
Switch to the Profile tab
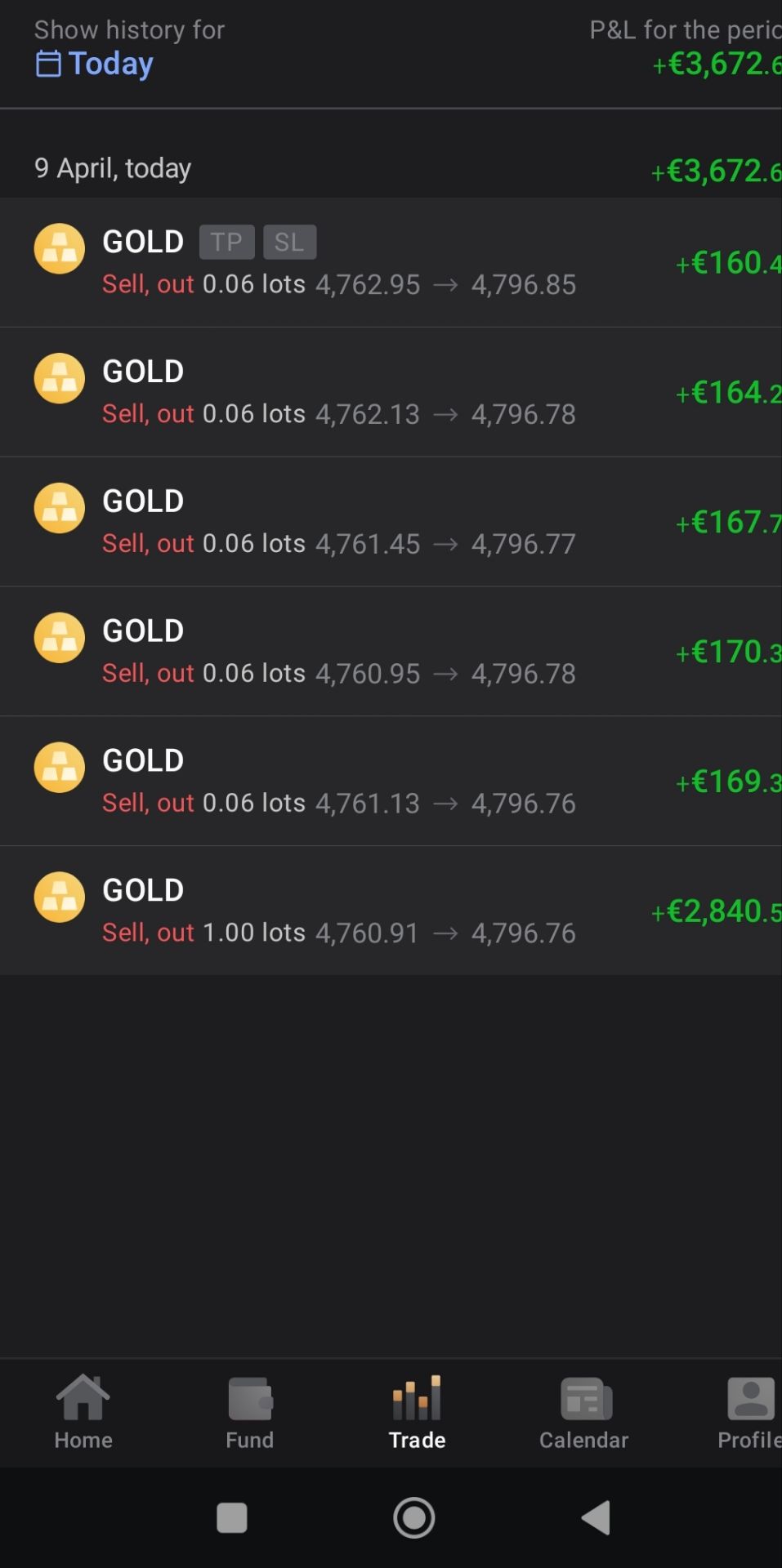[x=749, y=1412]
